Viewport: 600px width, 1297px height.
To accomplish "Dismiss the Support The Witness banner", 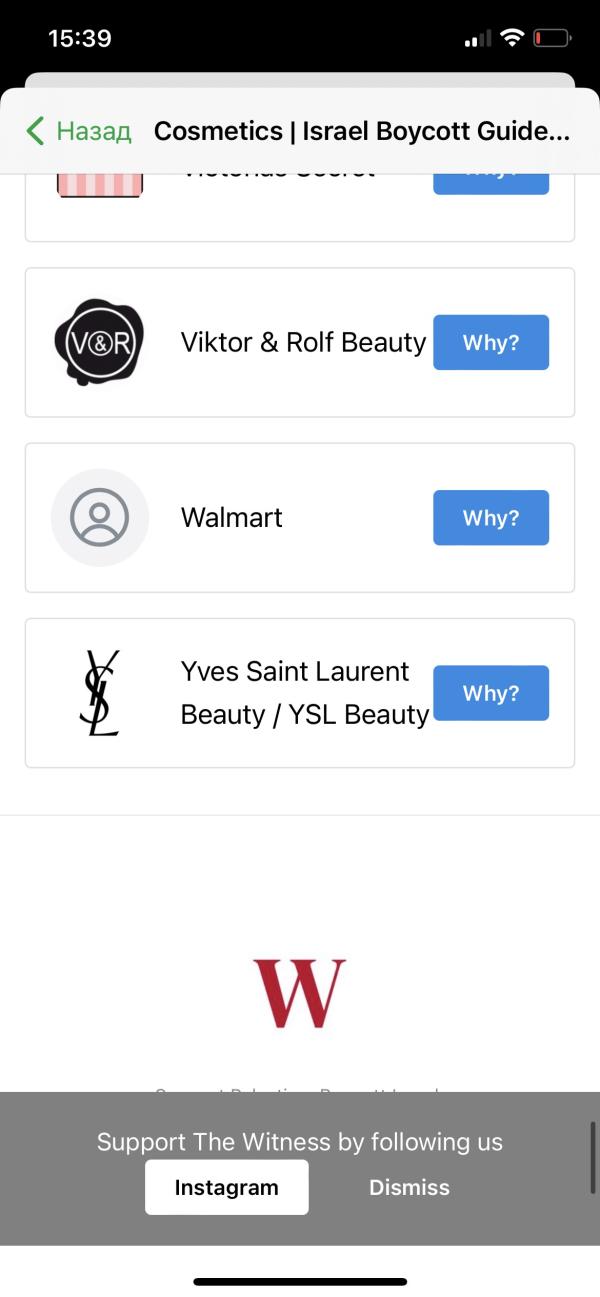I will click(x=409, y=1188).
